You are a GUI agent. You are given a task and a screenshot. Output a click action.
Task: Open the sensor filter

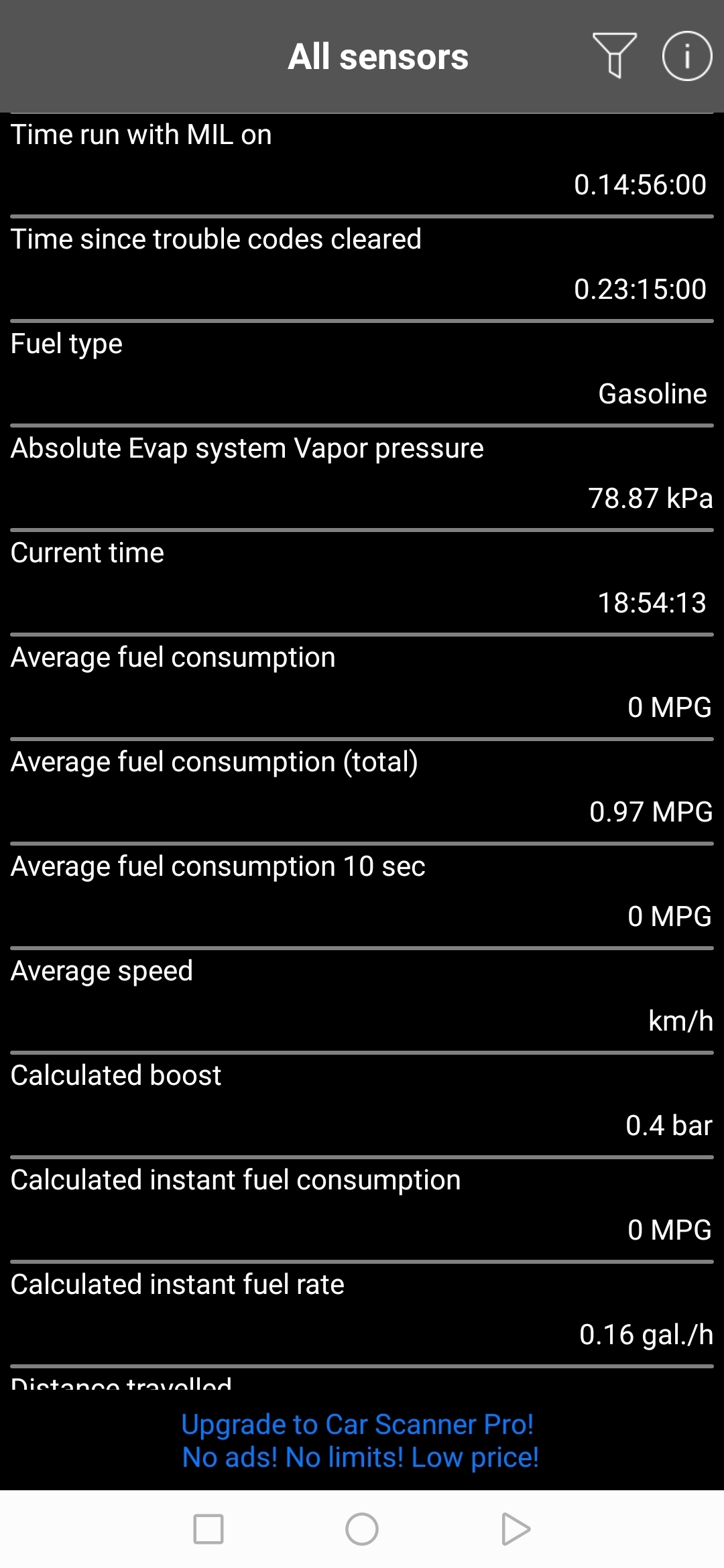(614, 56)
